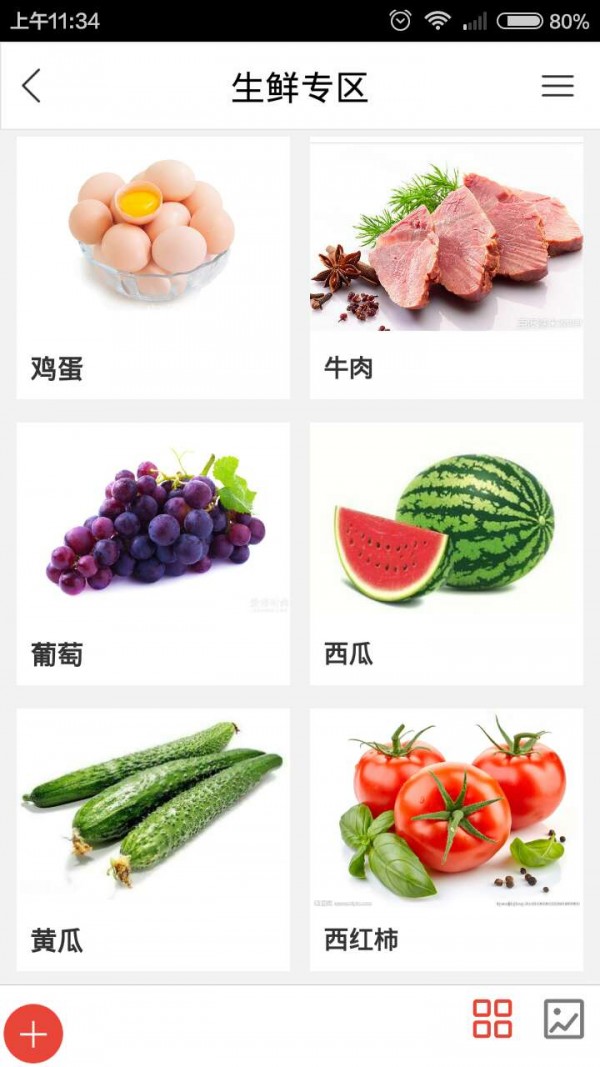This screenshot has height=1067, width=600.
Task: Open the 黄瓜 product card
Action: (153, 839)
